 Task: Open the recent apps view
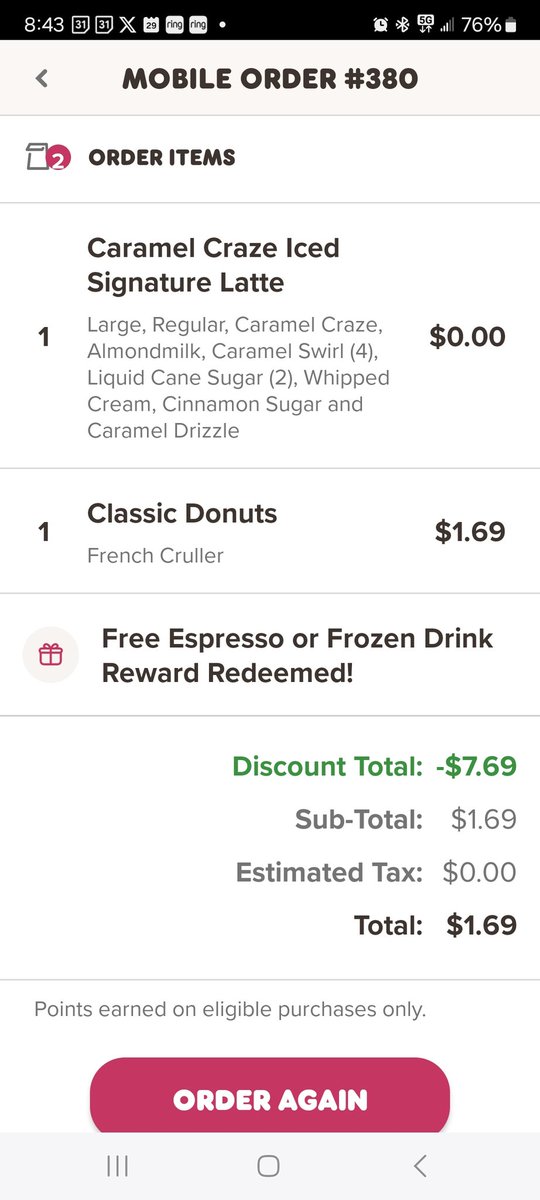[117, 1165]
